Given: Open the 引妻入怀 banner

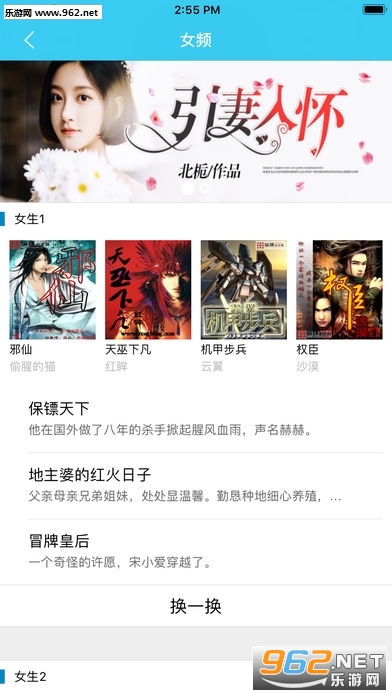Looking at the screenshot, I should coord(196,131).
